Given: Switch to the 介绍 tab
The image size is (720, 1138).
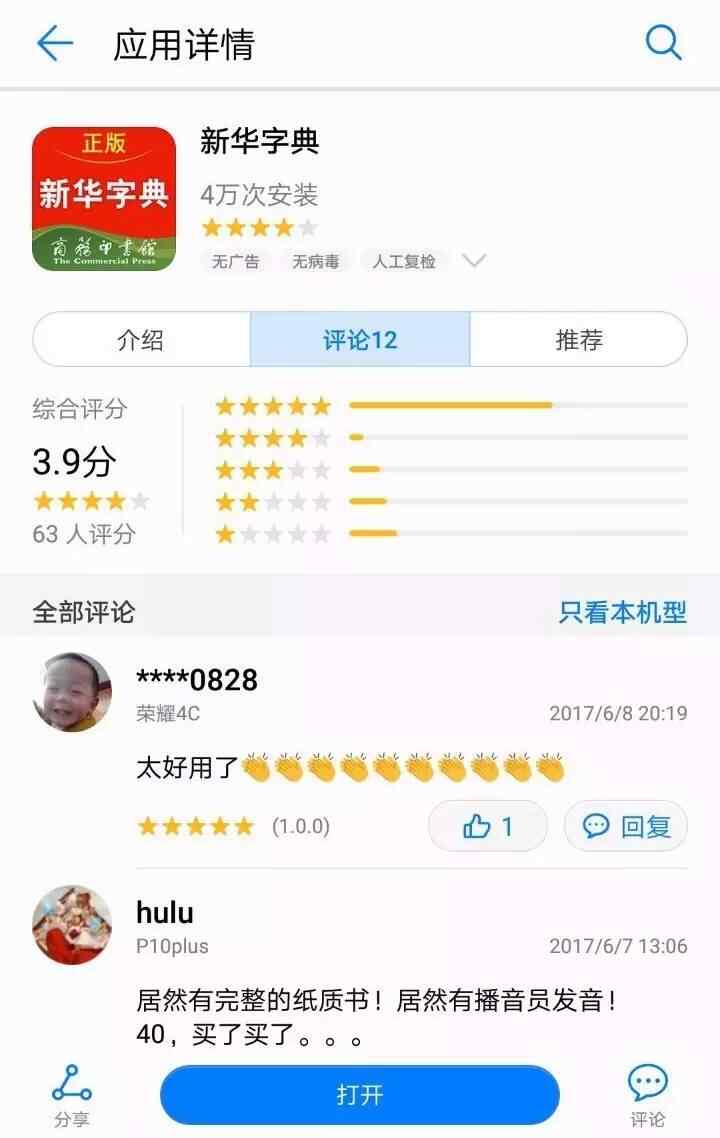Looking at the screenshot, I should pos(141,340).
